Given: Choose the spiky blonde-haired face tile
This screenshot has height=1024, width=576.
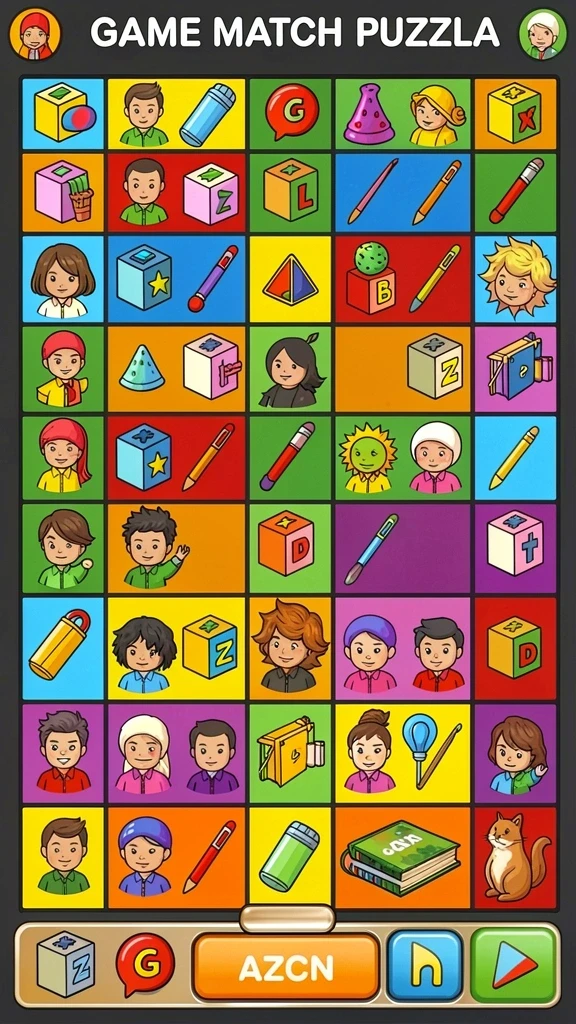Looking at the screenshot, I should coord(516,279).
